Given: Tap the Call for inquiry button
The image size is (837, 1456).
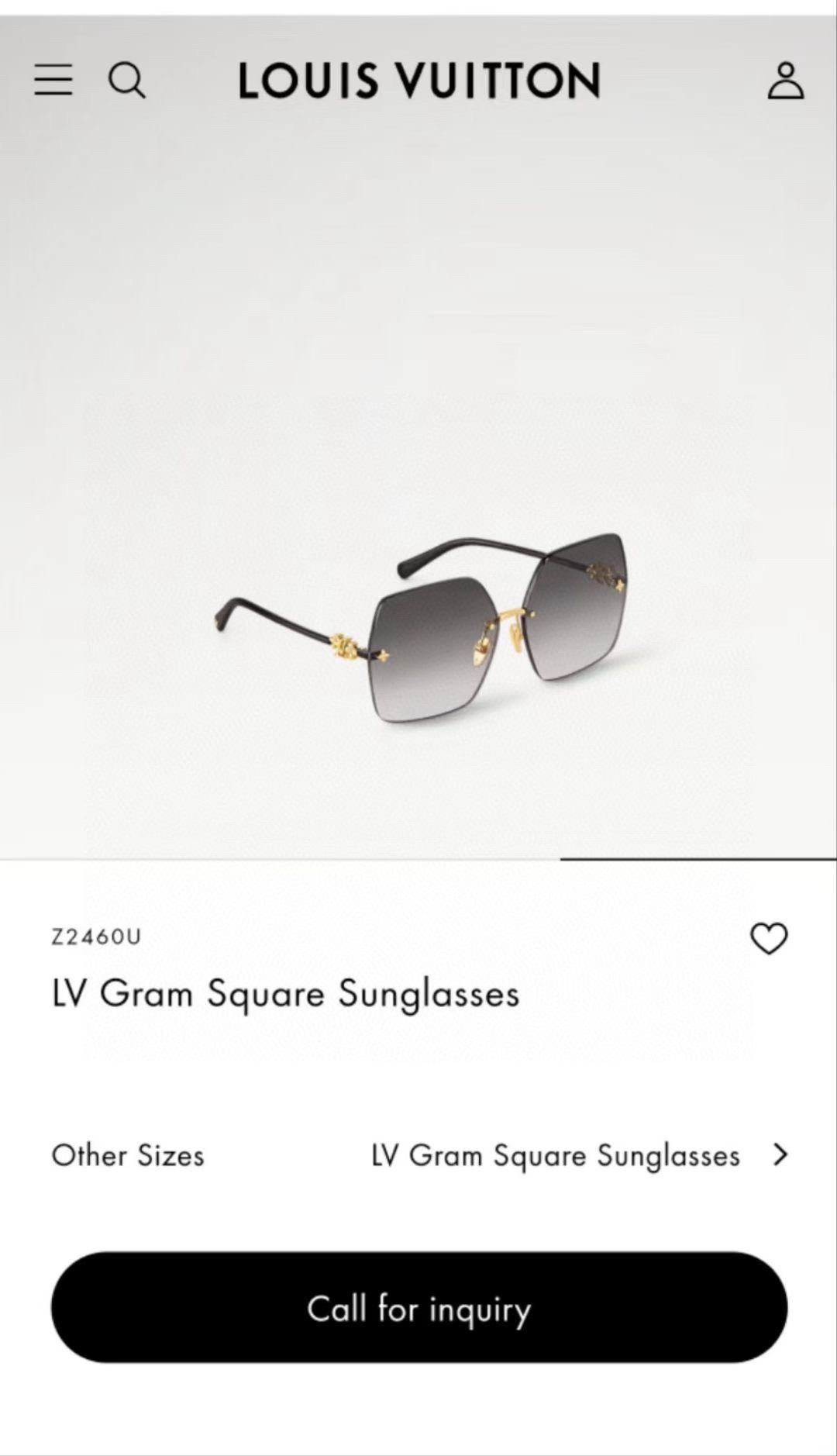Looking at the screenshot, I should click(x=419, y=1308).
